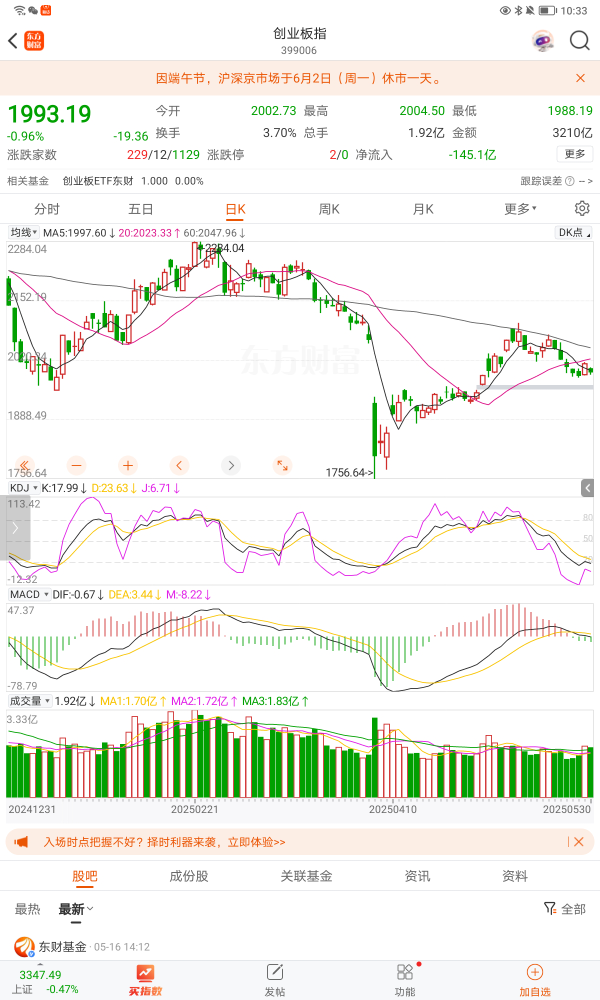Screen dimensions: 600x1000
Task: Open the search magnifier icon
Action: point(580,41)
